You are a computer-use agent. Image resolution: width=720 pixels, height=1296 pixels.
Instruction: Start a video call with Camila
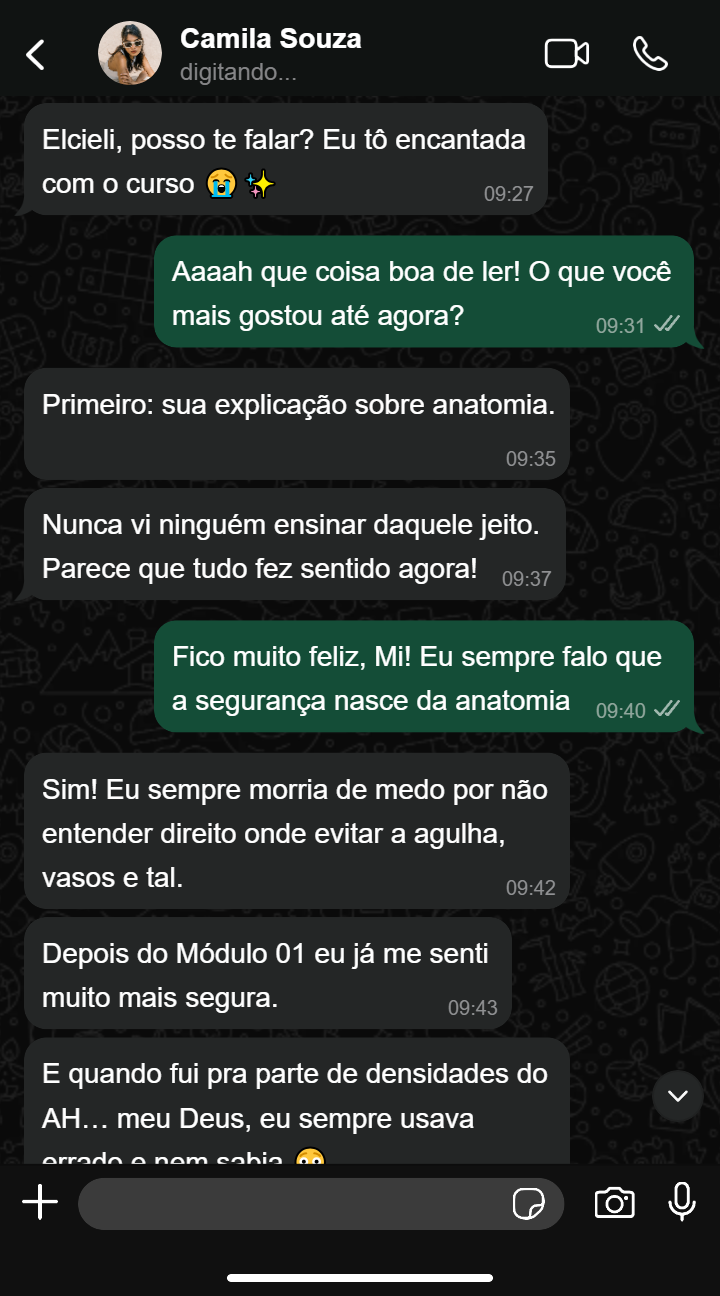pos(566,54)
